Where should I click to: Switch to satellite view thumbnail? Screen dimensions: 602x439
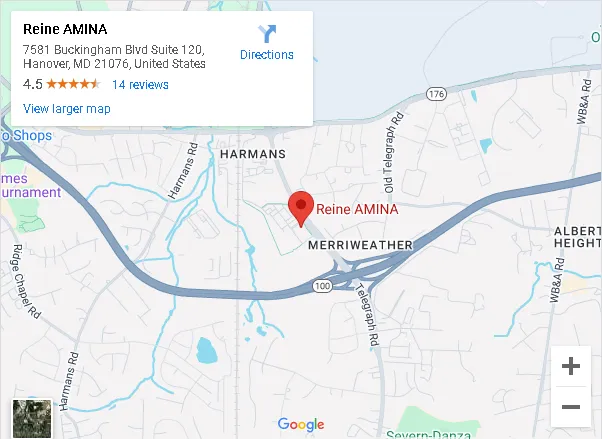coord(32,418)
